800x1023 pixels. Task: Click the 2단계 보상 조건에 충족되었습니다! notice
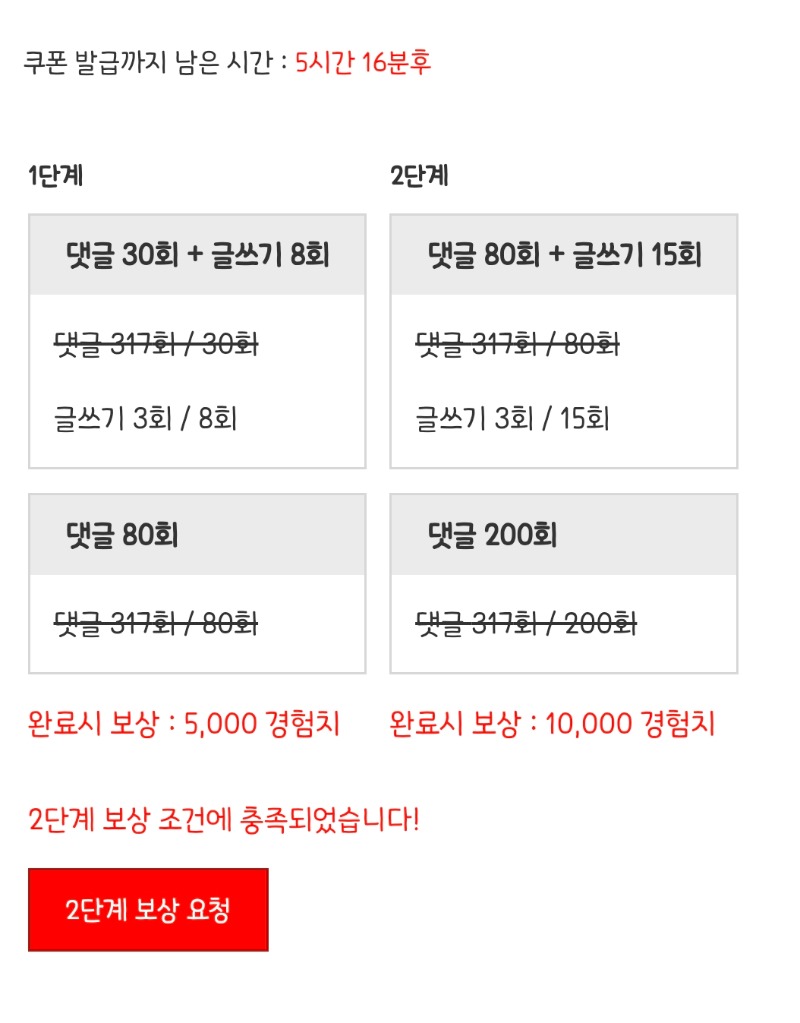click(223, 818)
